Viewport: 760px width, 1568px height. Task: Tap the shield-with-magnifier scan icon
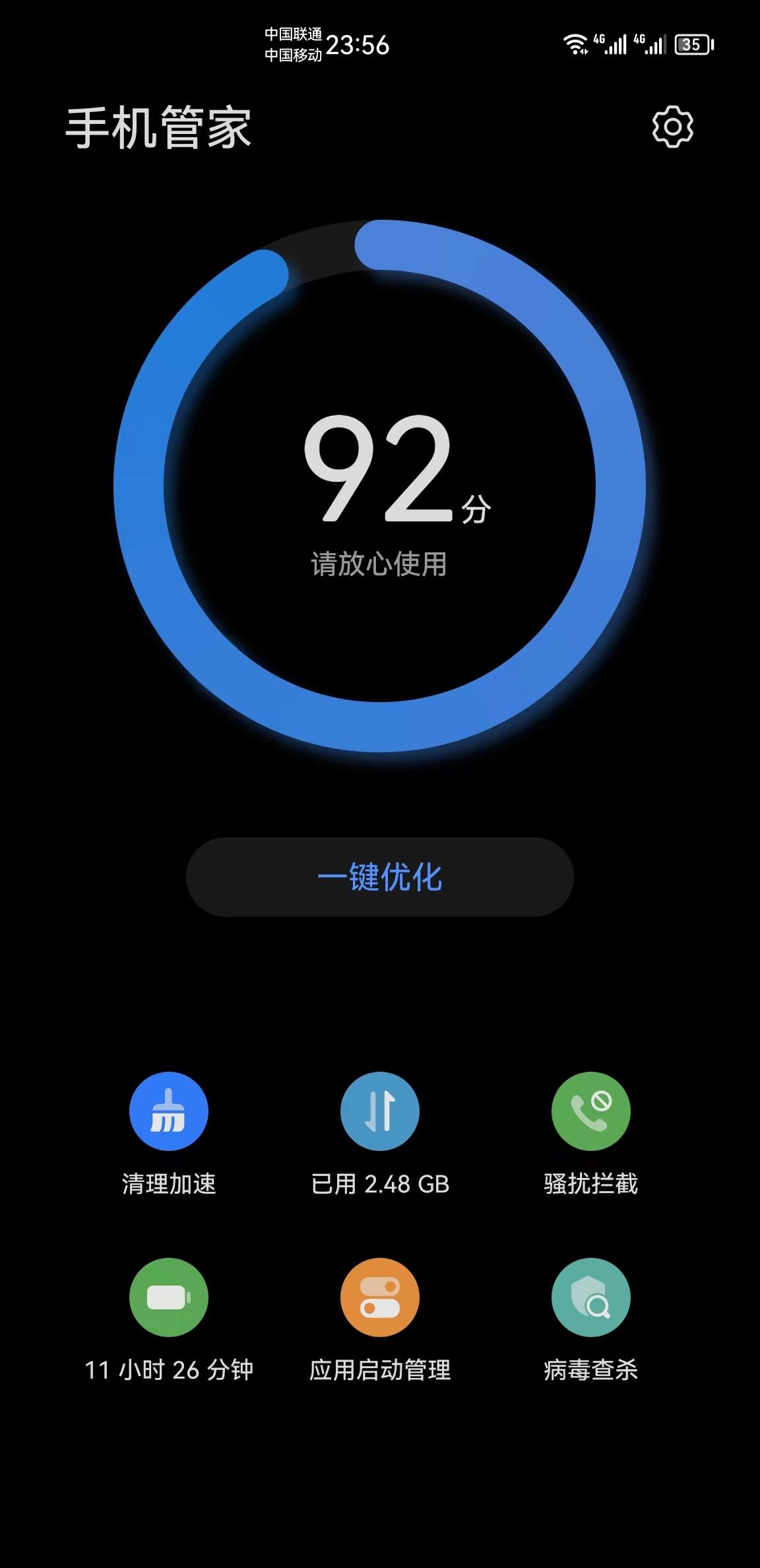tap(590, 1297)
